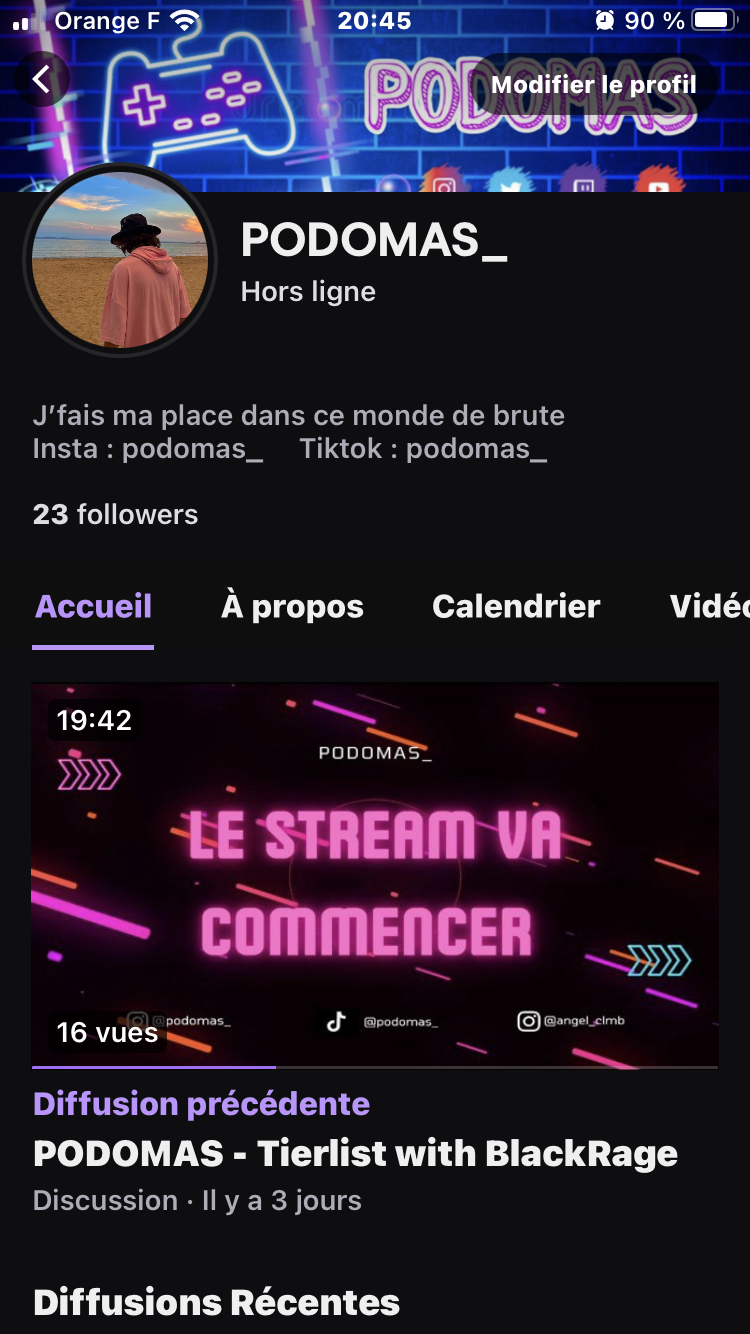
Task: Open the Tierlist with BlackRage stream
Action: [355, 1152]
